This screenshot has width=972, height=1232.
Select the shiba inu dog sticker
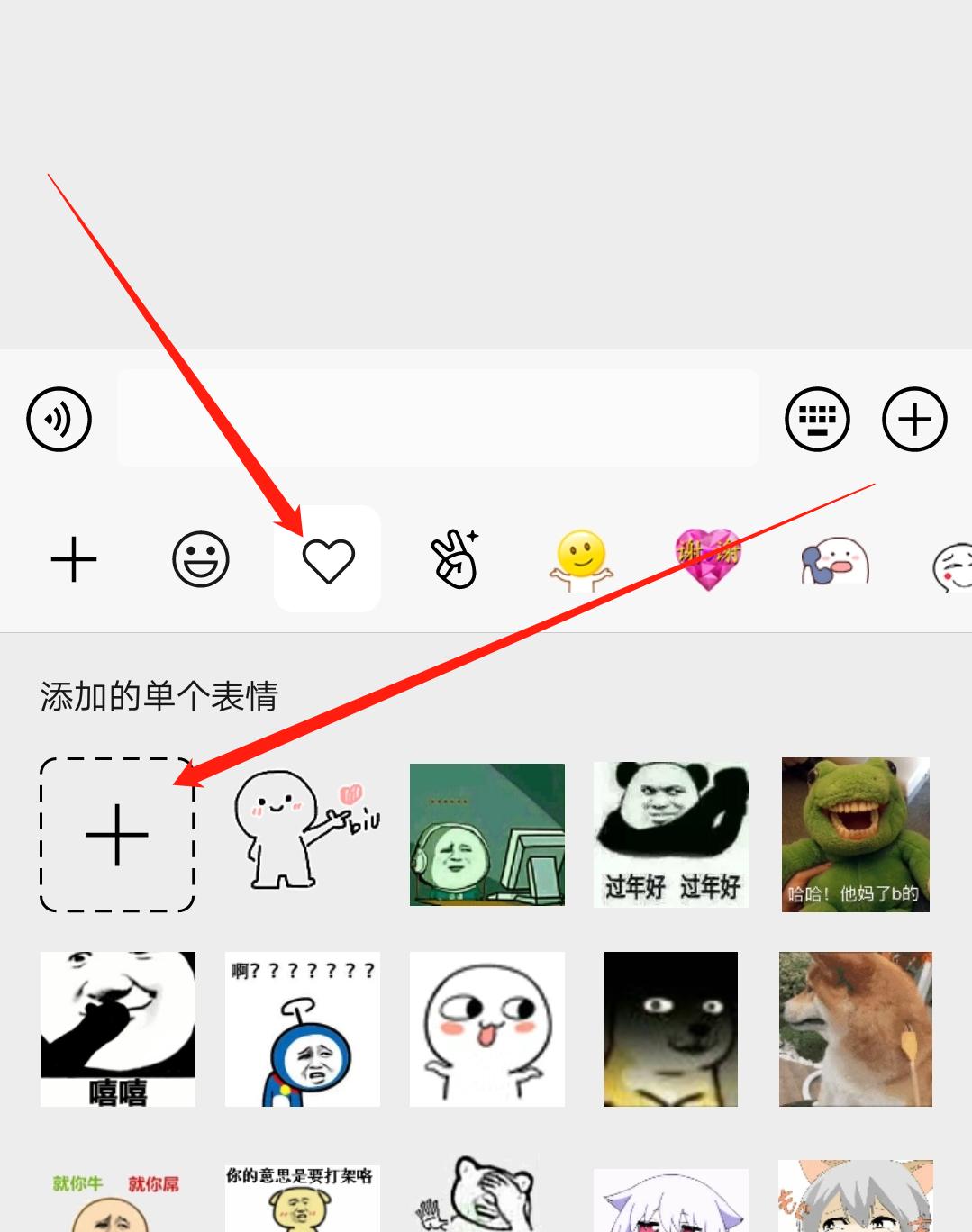tap(855, 1029)
